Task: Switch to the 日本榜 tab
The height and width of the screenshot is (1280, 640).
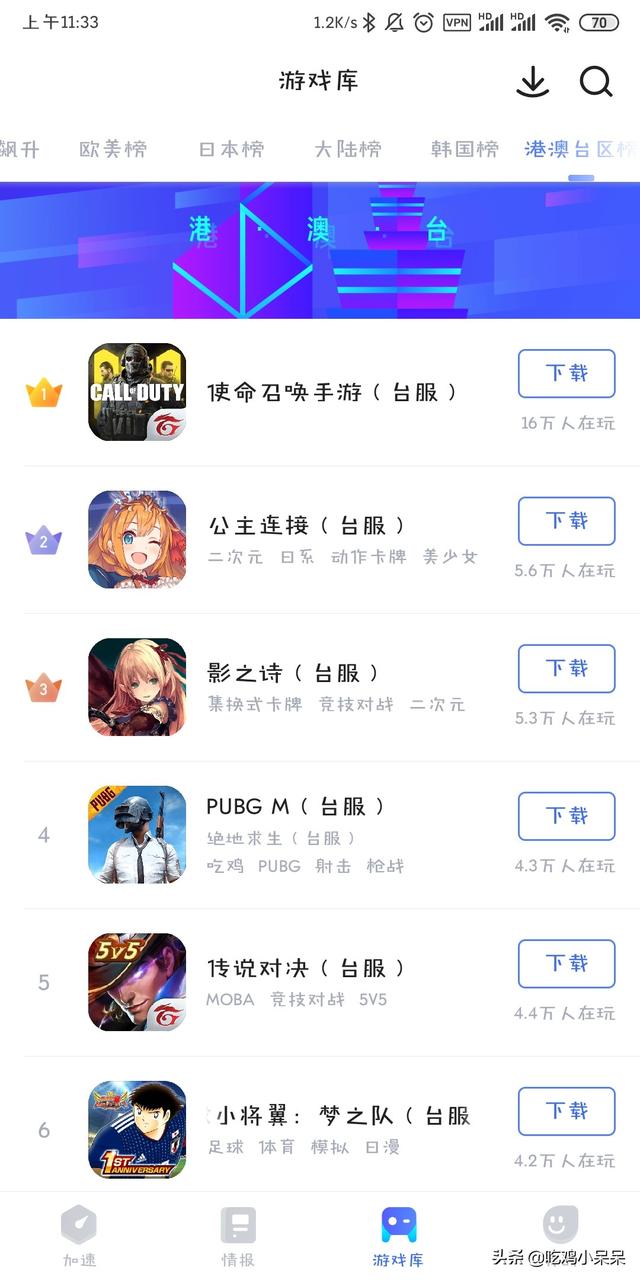Action: [x=231, y=149]
